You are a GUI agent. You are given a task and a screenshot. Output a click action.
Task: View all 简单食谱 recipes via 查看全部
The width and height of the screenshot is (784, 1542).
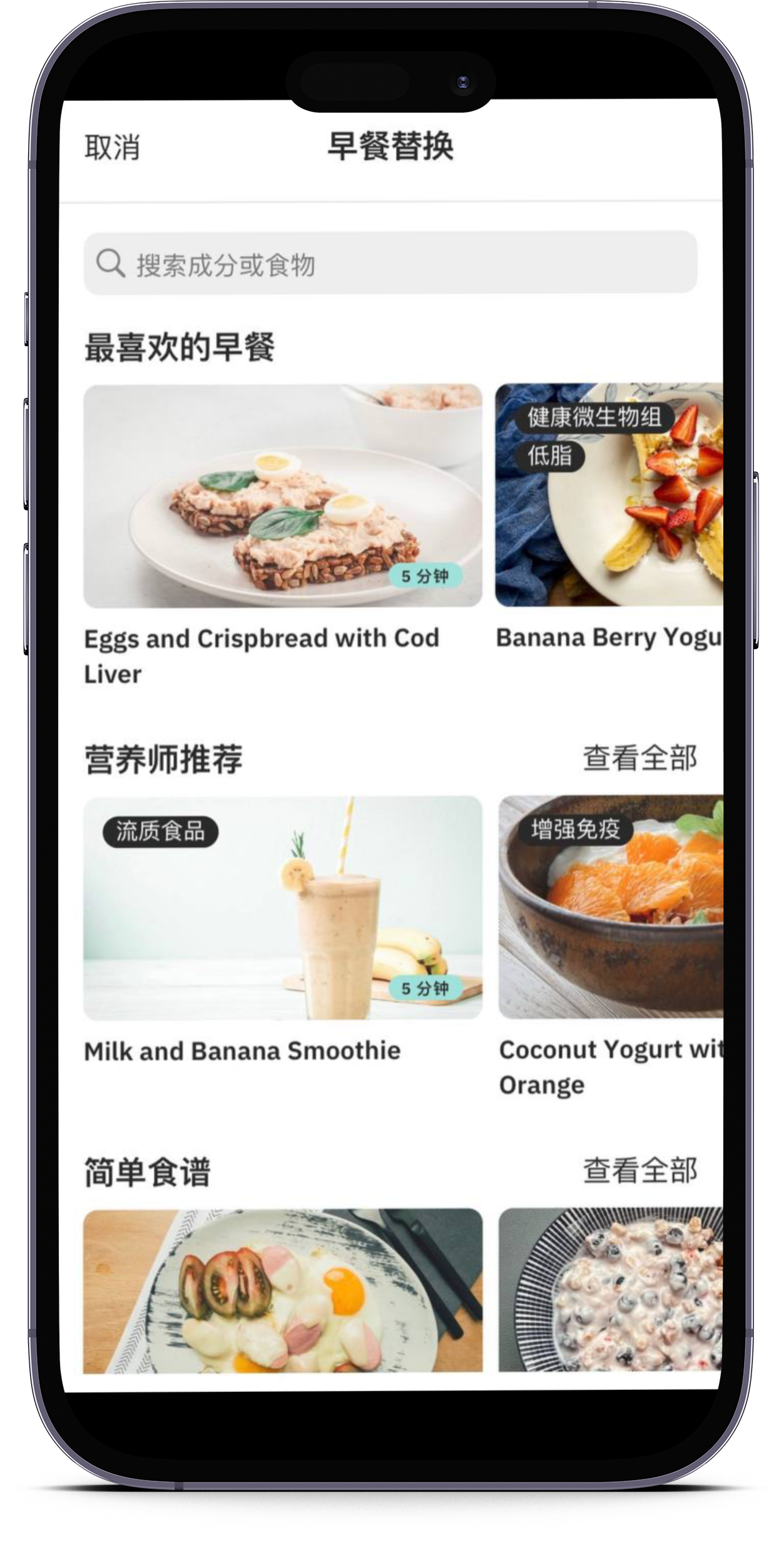coord(639,1170)
